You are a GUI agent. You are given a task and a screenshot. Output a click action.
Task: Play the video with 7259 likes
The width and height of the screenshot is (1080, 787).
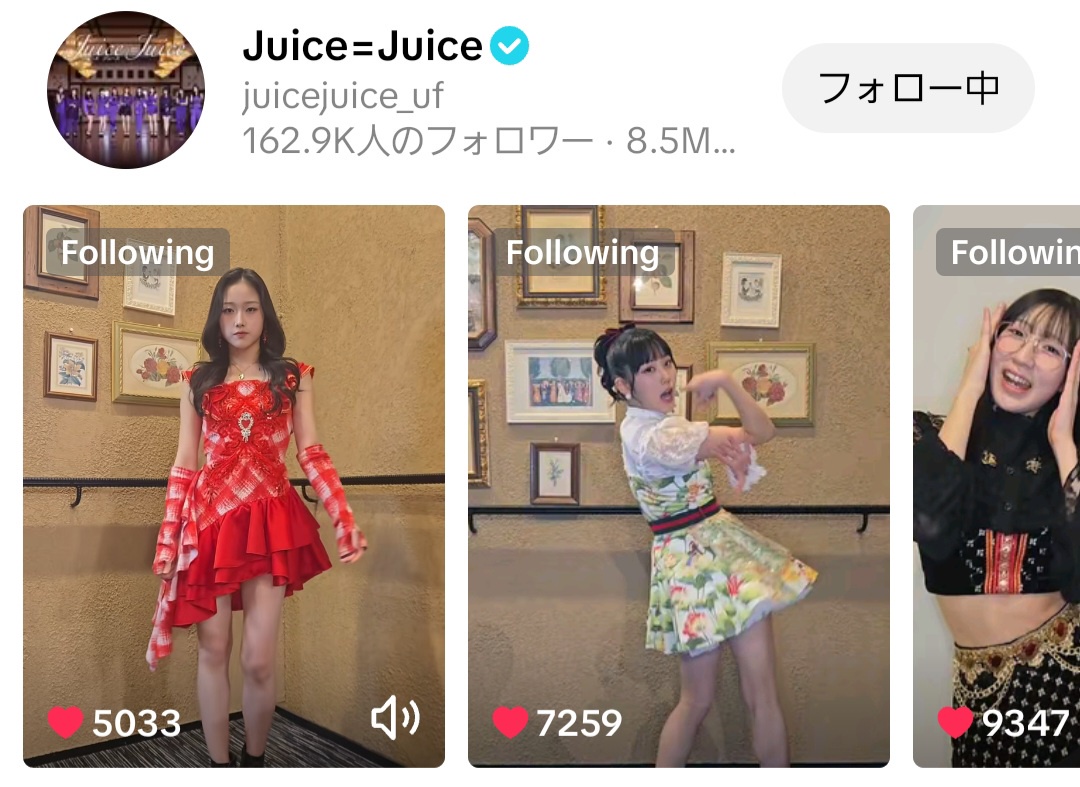[678, 485]
